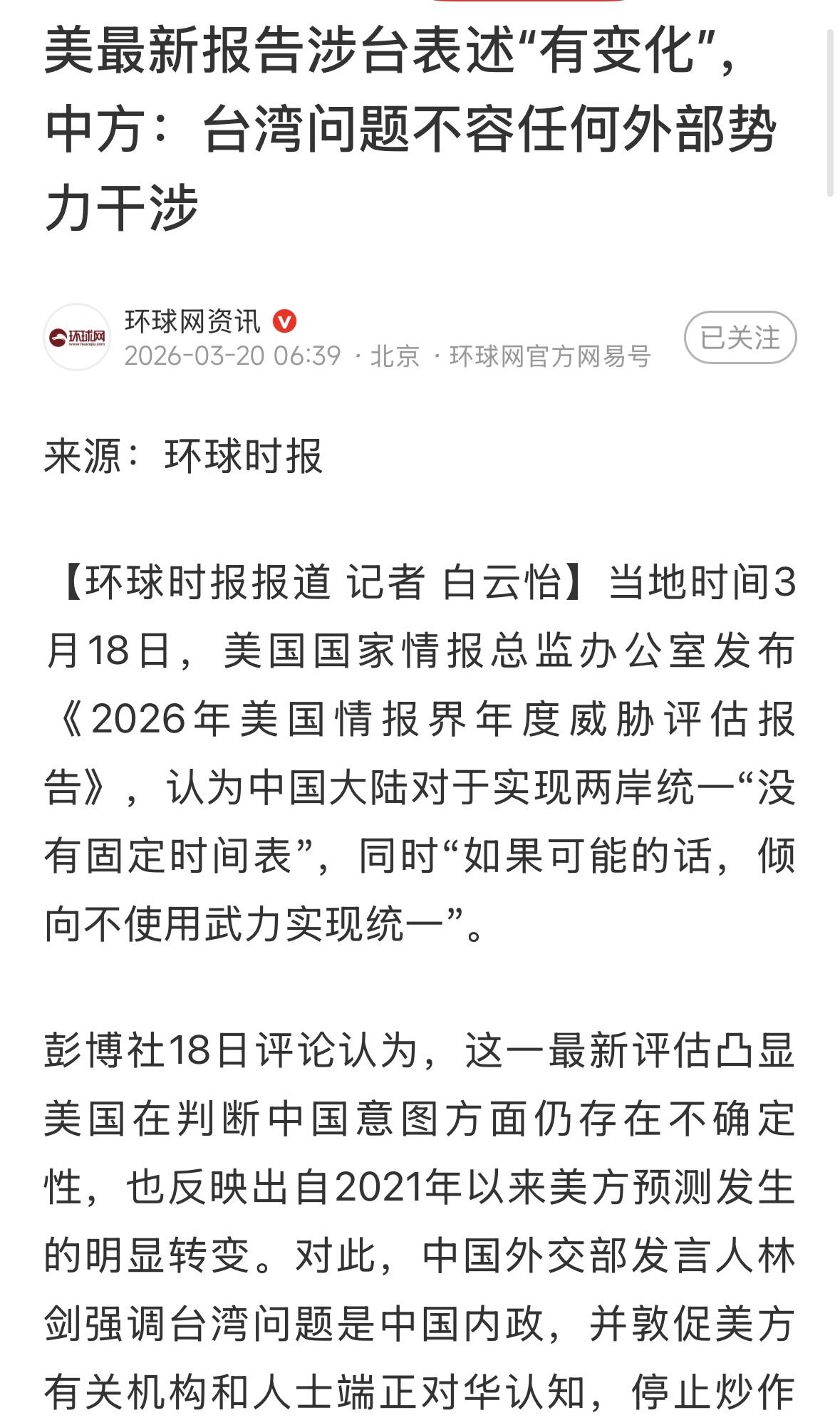Open 环球网资讯 publisher page
The width and height of the screenshot is (840, 1425).
point(191,321)
